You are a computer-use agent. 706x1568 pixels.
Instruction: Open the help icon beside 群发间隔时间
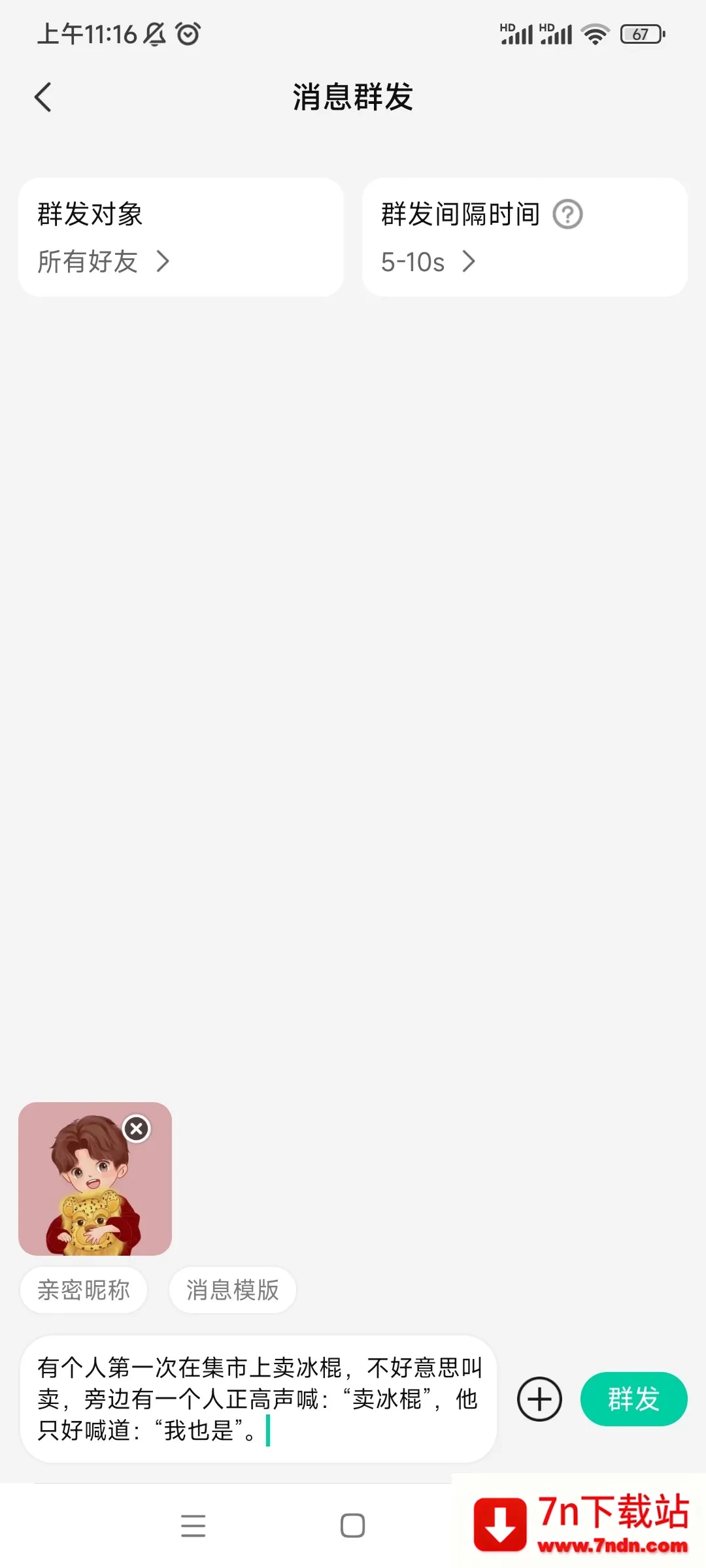point(567,214)
